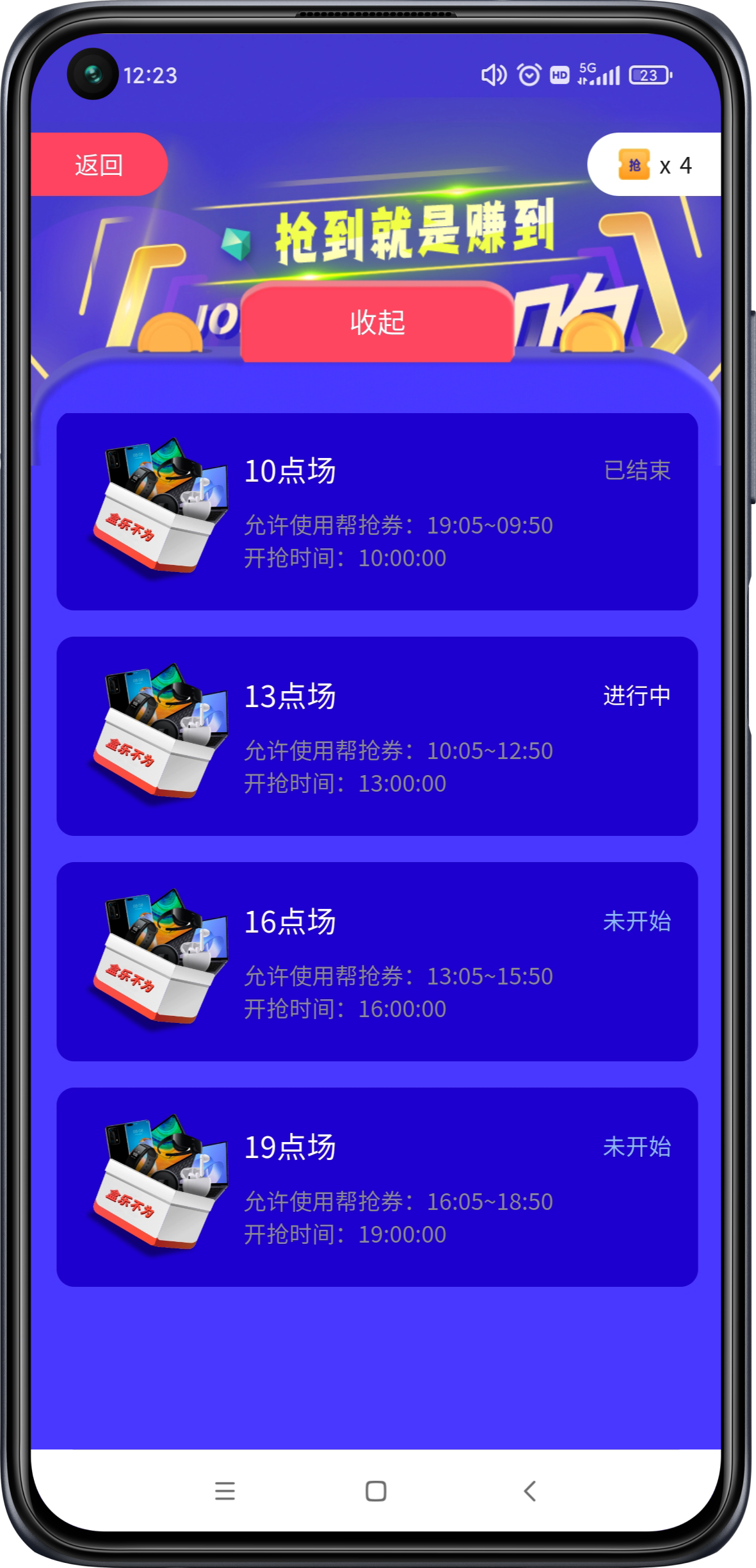Enter the ongoing 13点场 session

pyautogui.click(x=377, y=736)
